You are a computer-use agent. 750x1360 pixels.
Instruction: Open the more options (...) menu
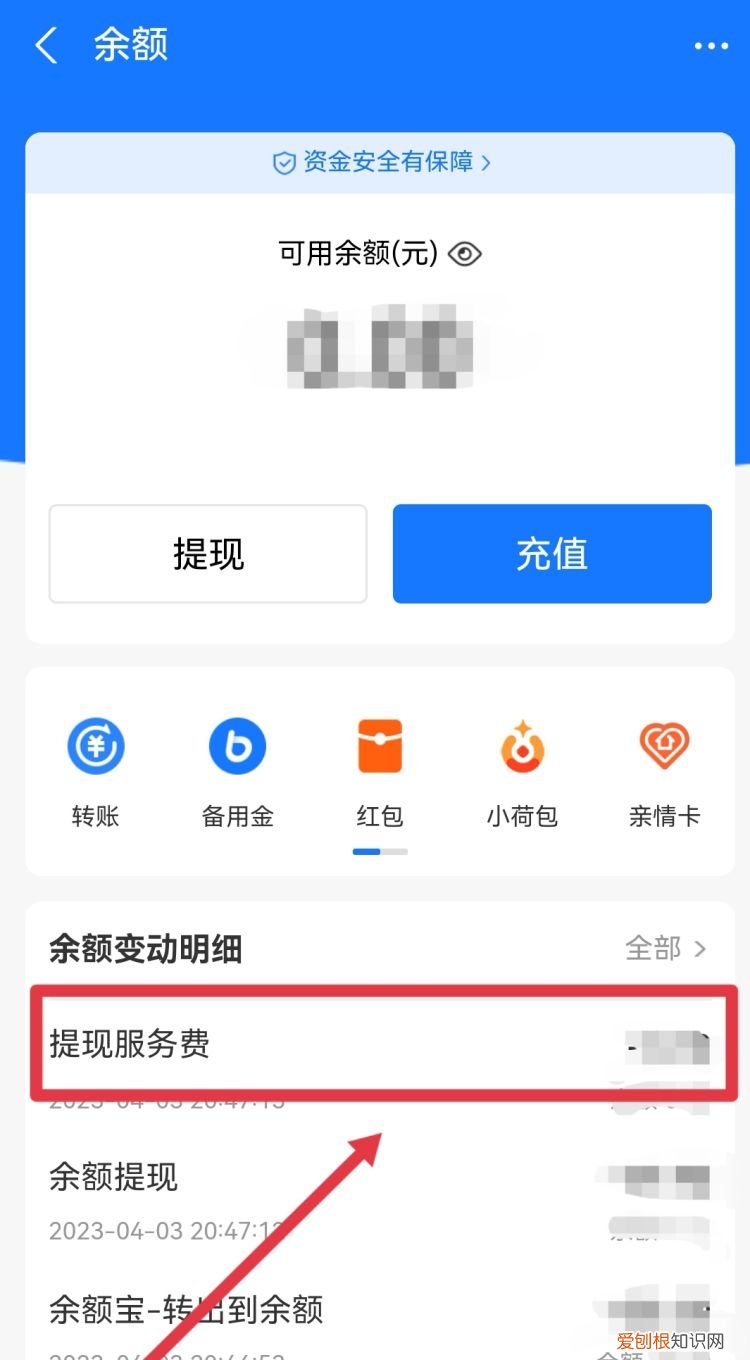click(x=710, y=45)
